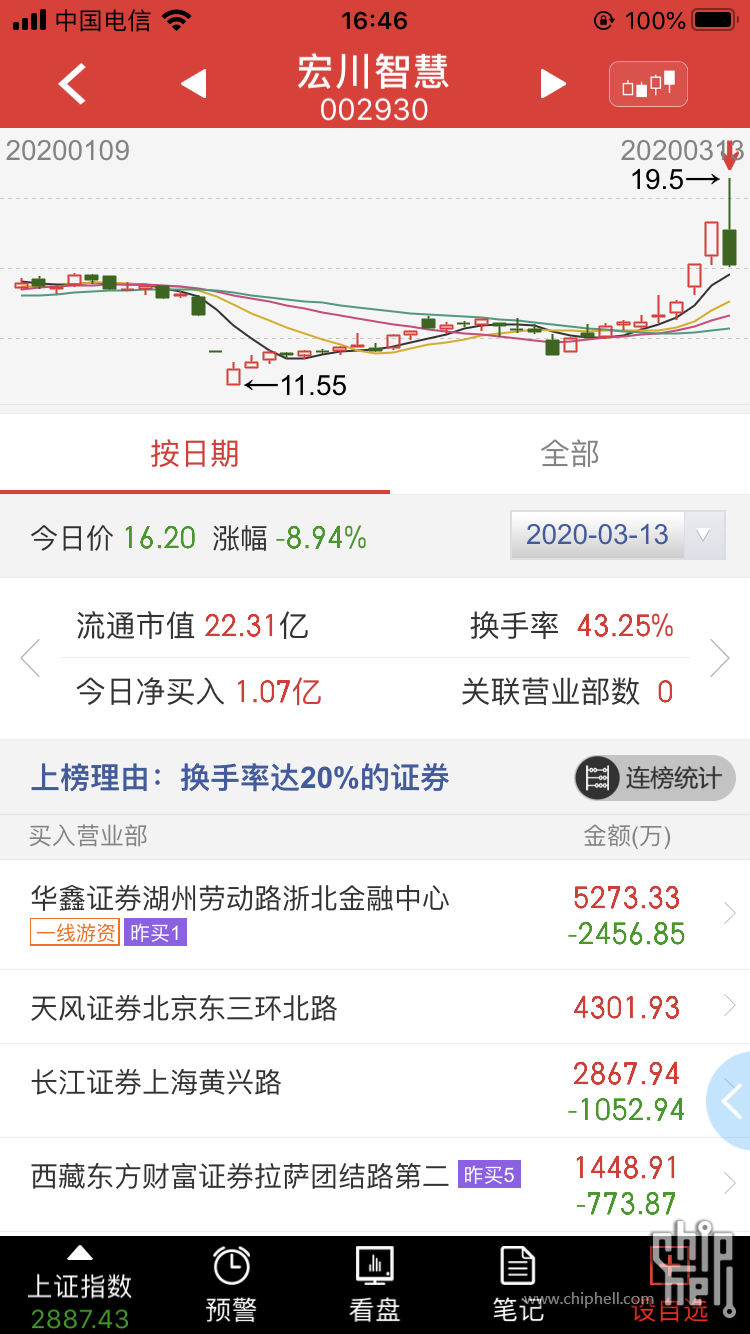Open the 上证指数 index bar

[x=80, y=1287]
